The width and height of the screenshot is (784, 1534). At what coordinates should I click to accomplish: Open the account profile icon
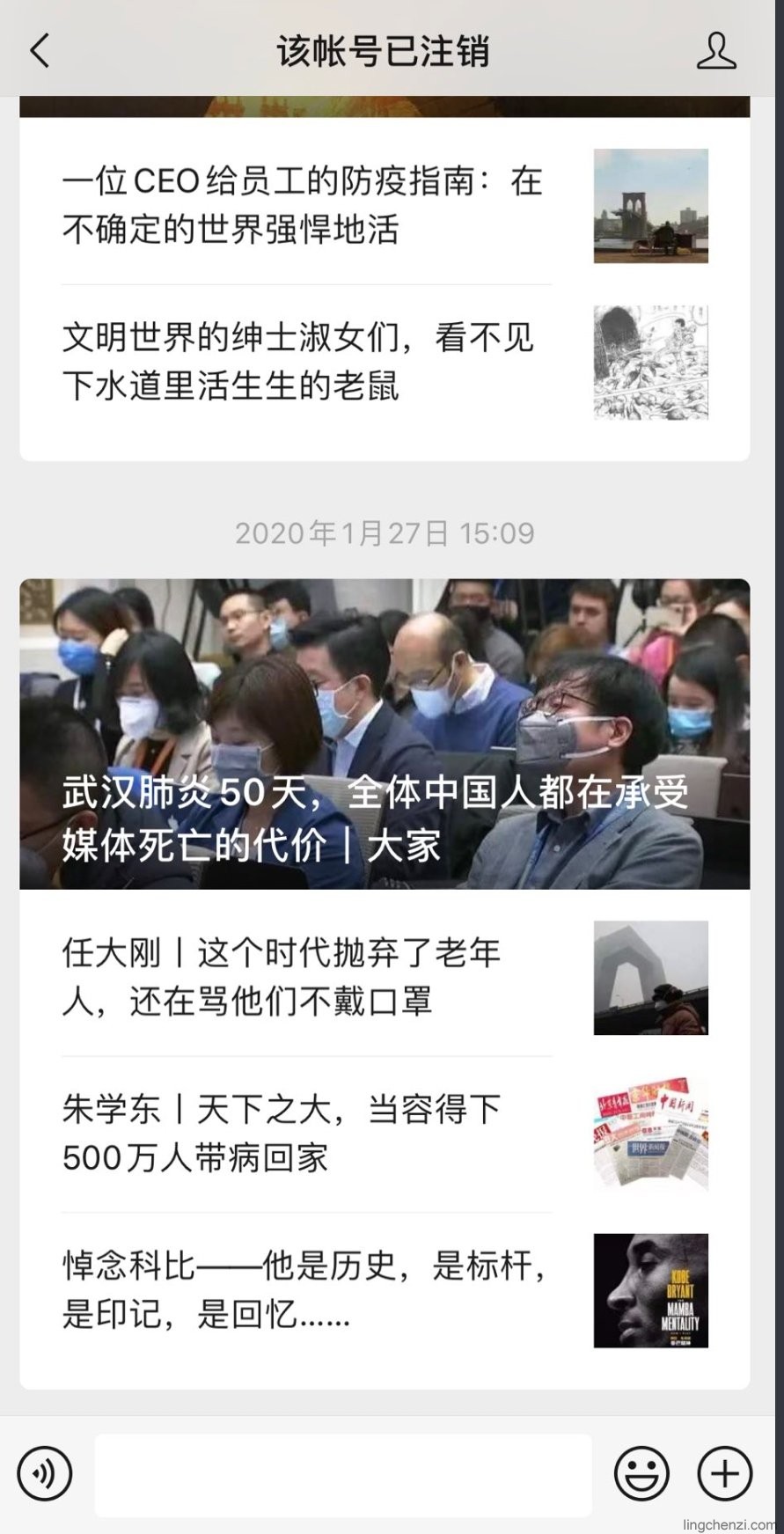[x=716, y=50]
